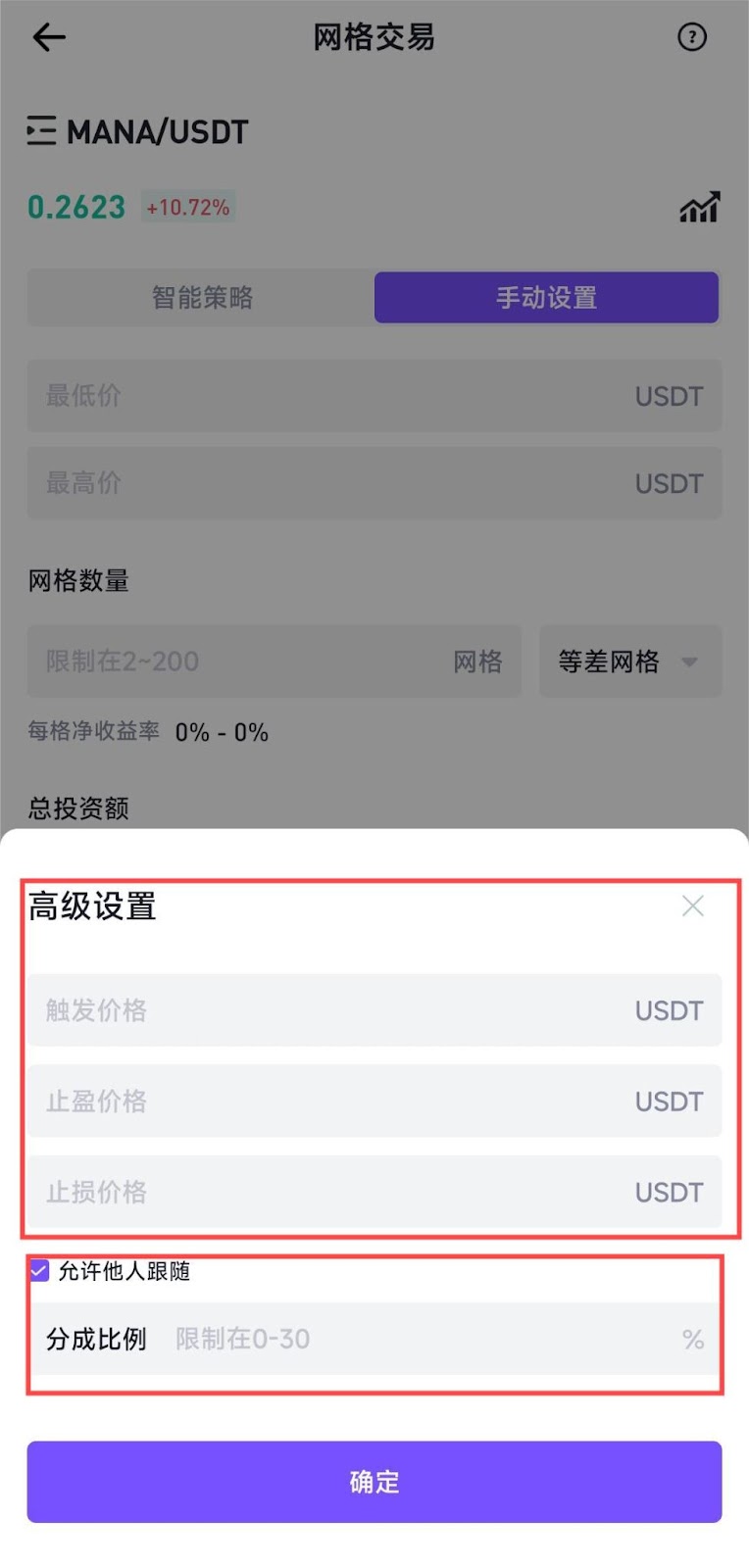Go back using the arrow
Screen dimensions: 749x1568
point(48,37)
